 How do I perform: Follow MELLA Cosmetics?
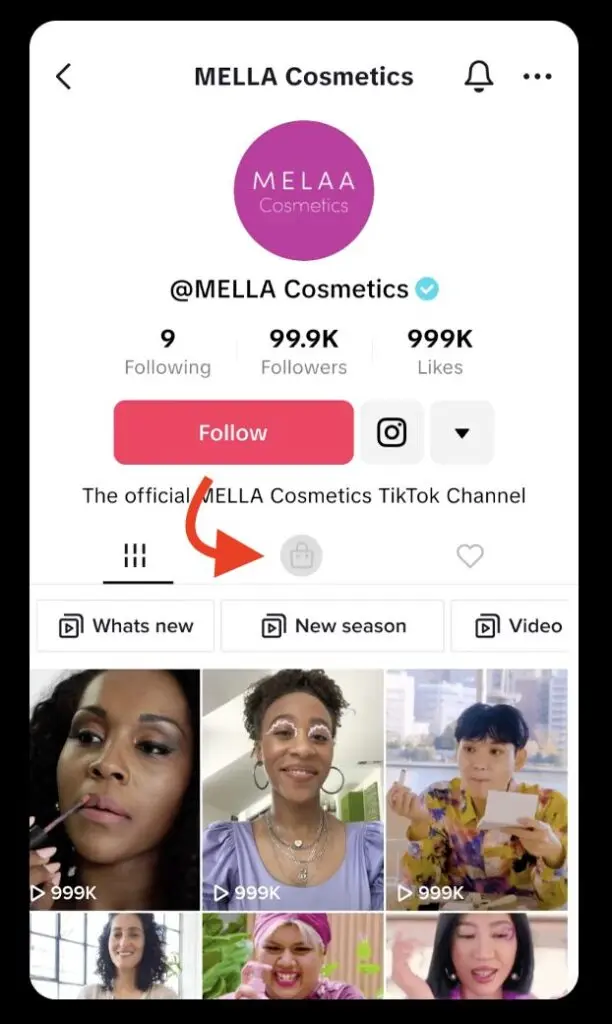point(233,433)
